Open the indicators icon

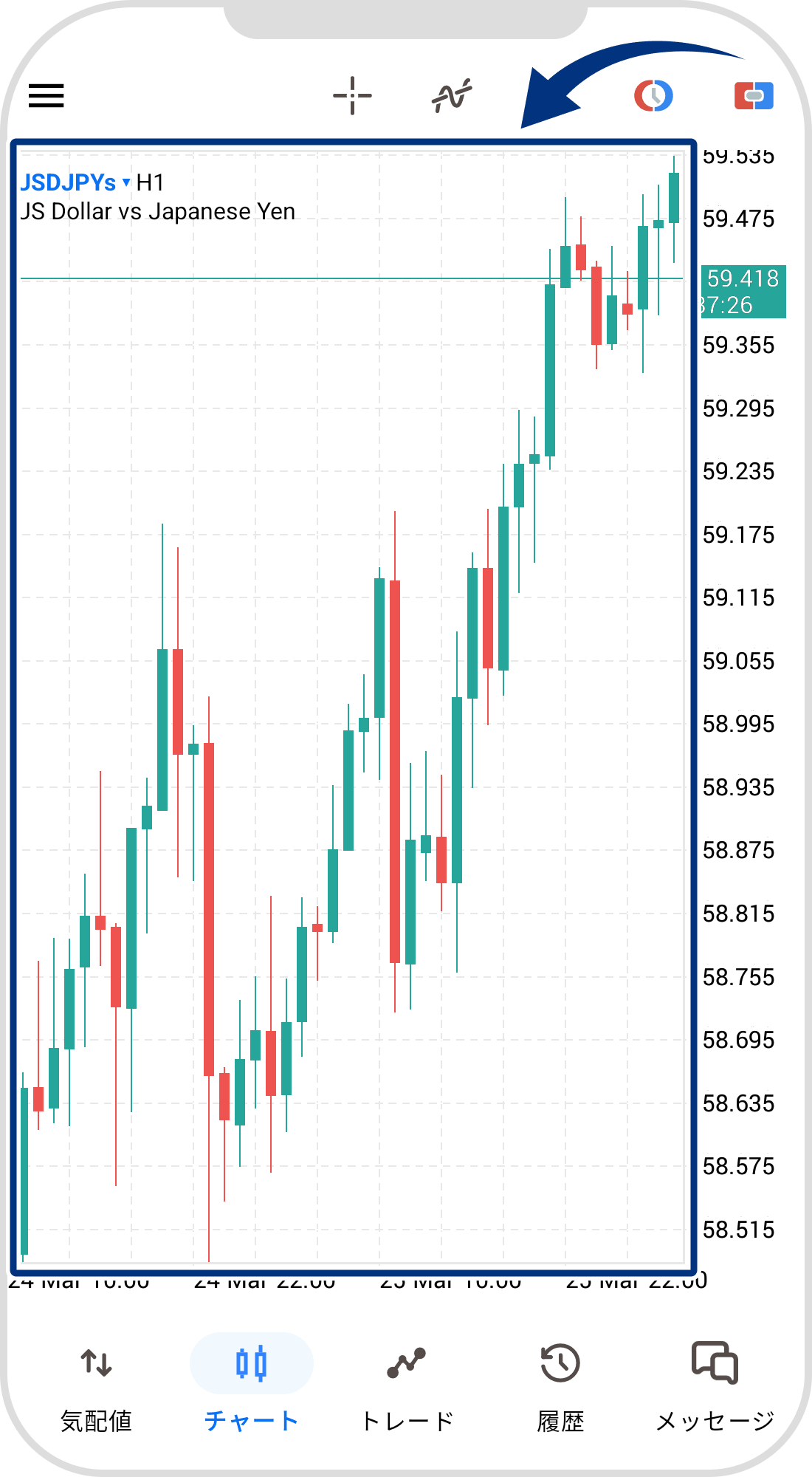pyautogui.click(x=452, y=96)
